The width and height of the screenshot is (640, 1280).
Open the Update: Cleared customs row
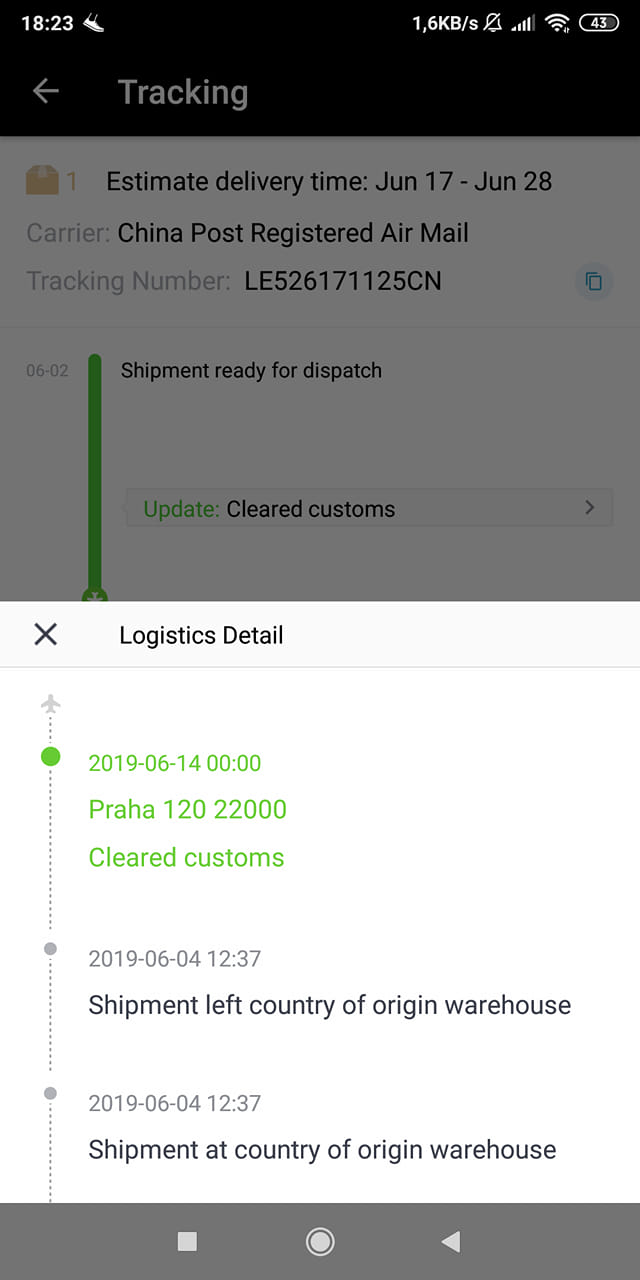tap(369, 508)
